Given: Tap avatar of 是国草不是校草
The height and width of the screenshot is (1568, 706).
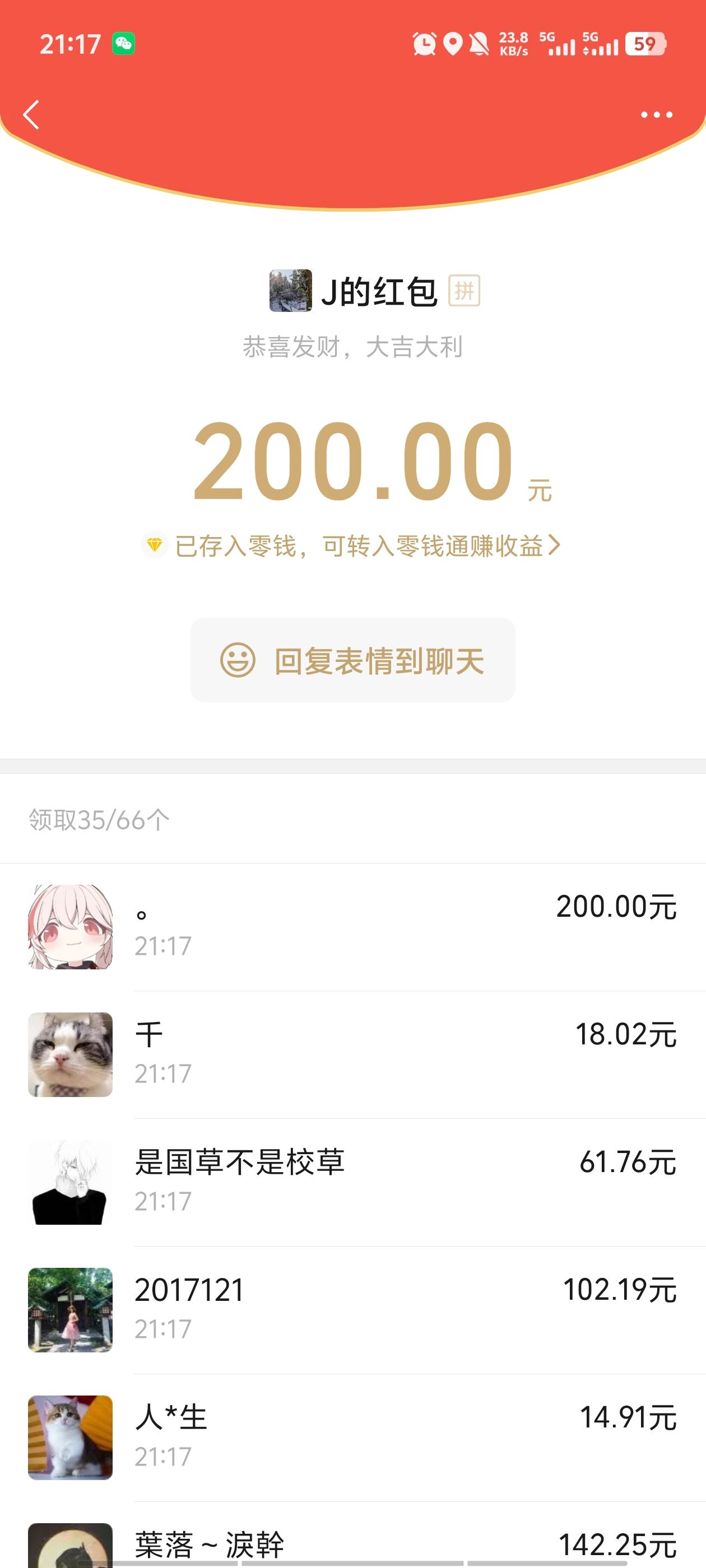Looking at the screenshot, I should [70, 1183].
